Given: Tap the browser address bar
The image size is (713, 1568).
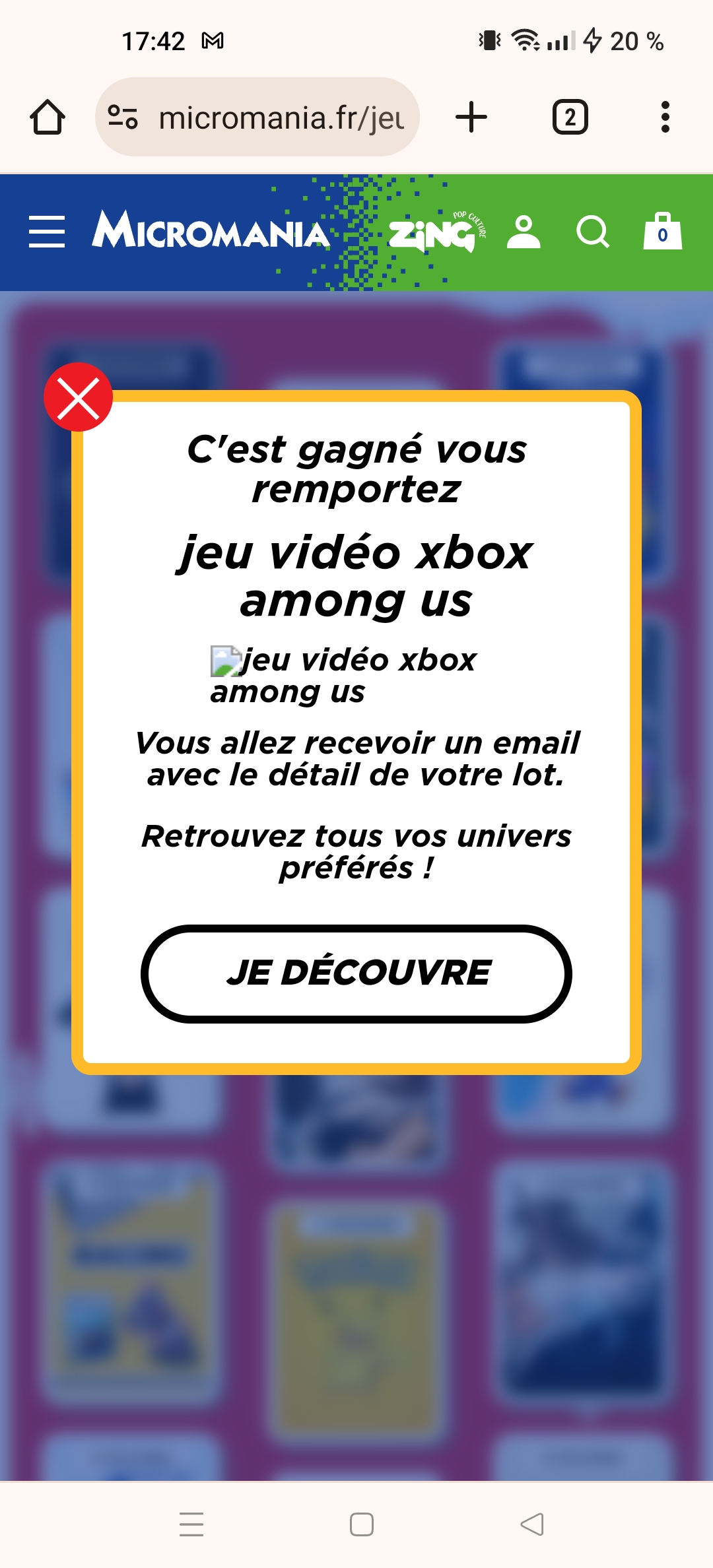Looking at the screenshot, I should point(281,118).
